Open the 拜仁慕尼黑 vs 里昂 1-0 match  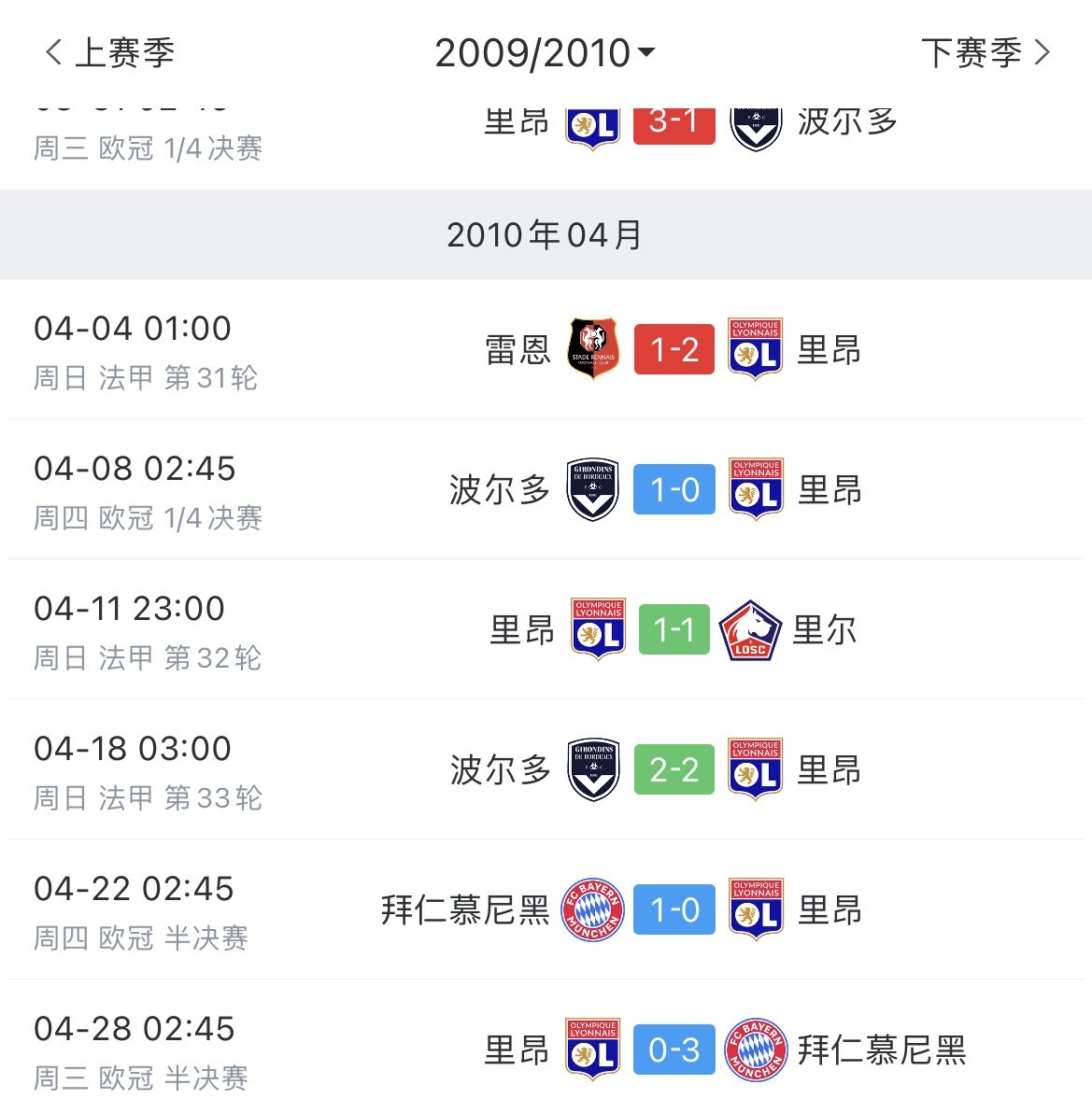(x=674, y=909)
